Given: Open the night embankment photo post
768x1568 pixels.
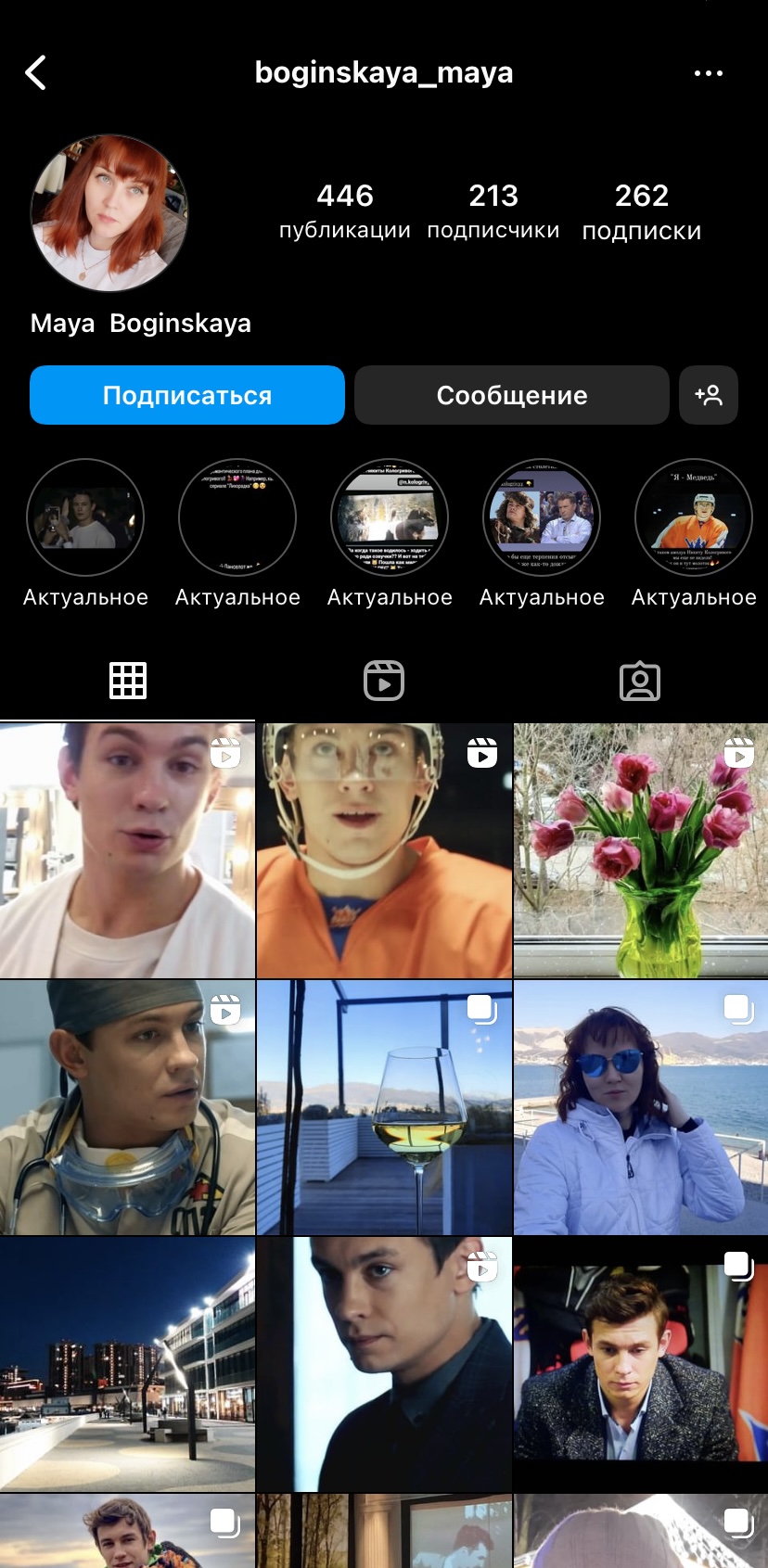Looking at the screenshot, I should pyautogui.click(x=127, y=1364).
